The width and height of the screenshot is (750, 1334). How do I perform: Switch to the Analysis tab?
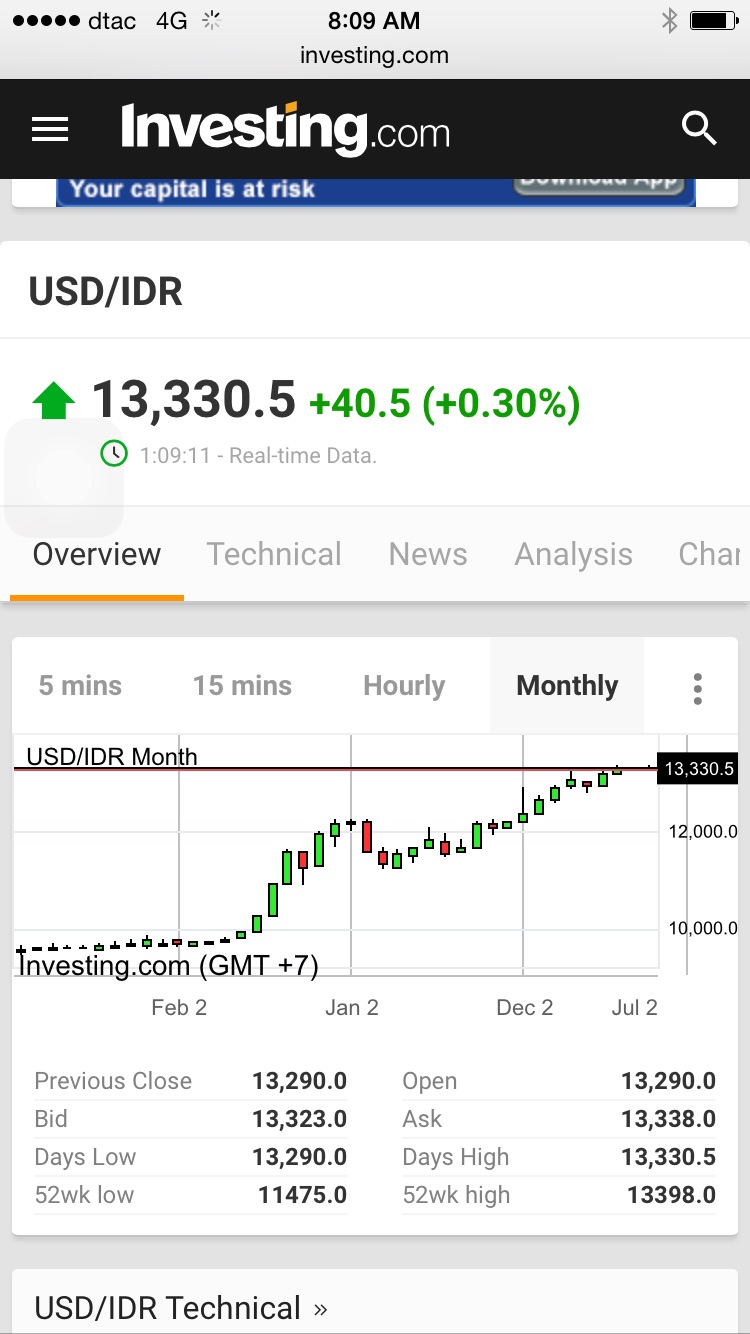(573, 554)
